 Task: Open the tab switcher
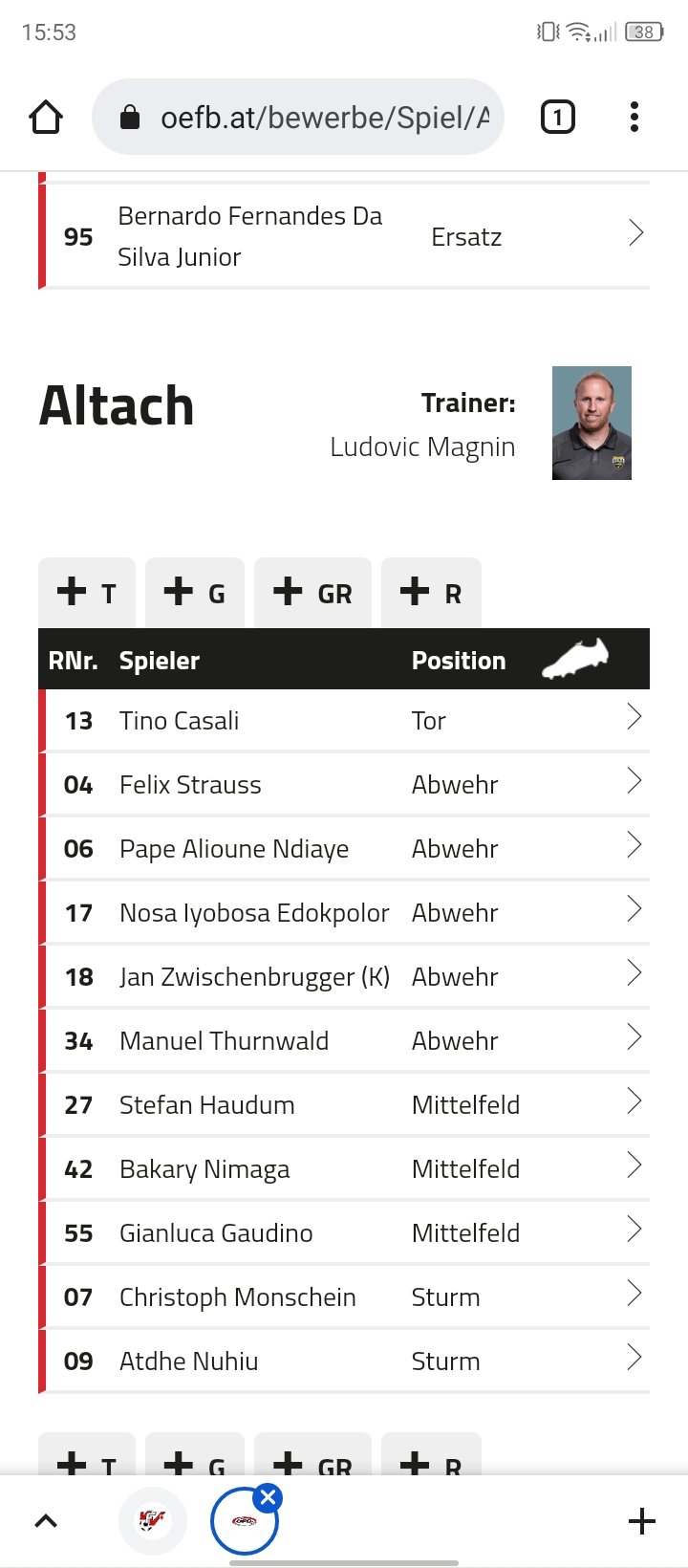(x=558, y=118)
